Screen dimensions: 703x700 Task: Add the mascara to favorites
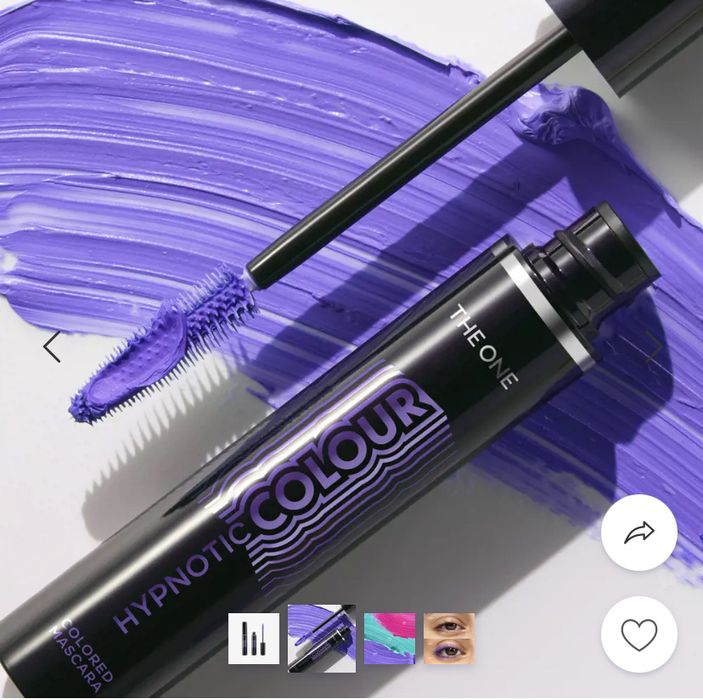[639, 634]
